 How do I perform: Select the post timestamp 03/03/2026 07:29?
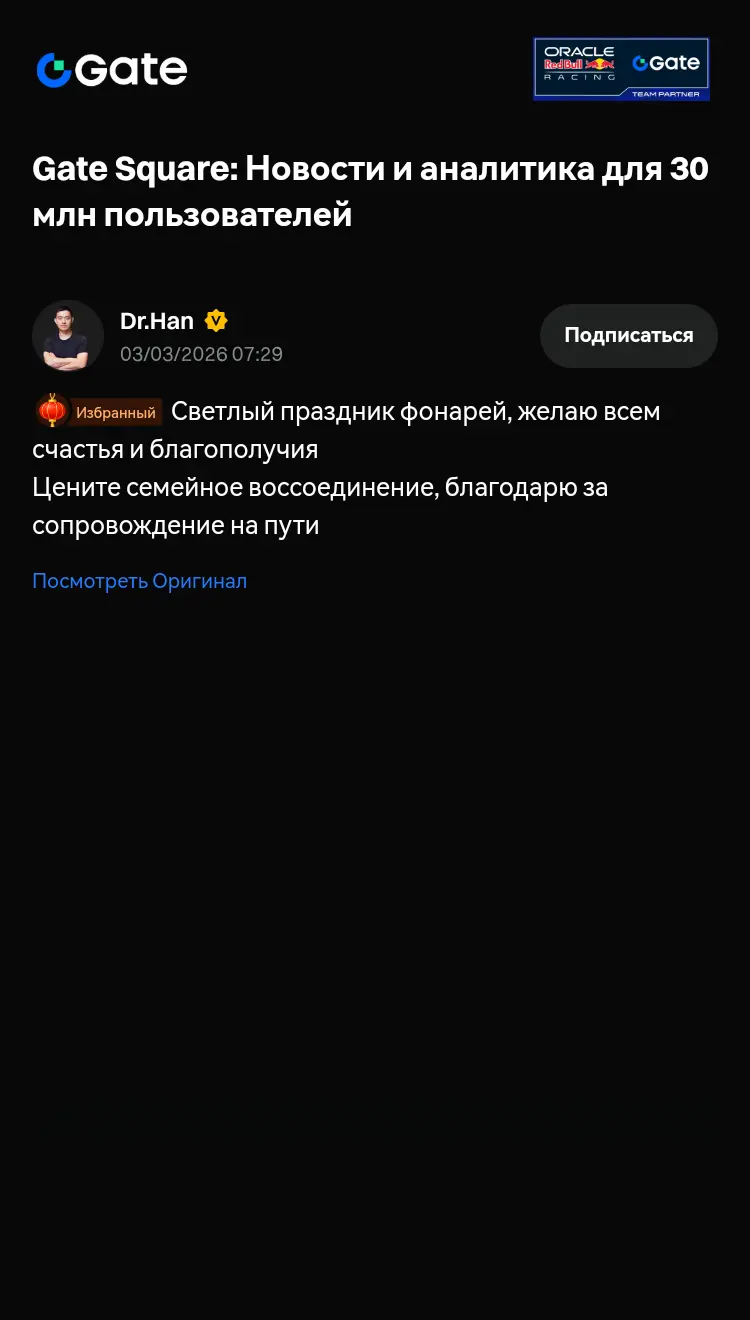point(200,354)
